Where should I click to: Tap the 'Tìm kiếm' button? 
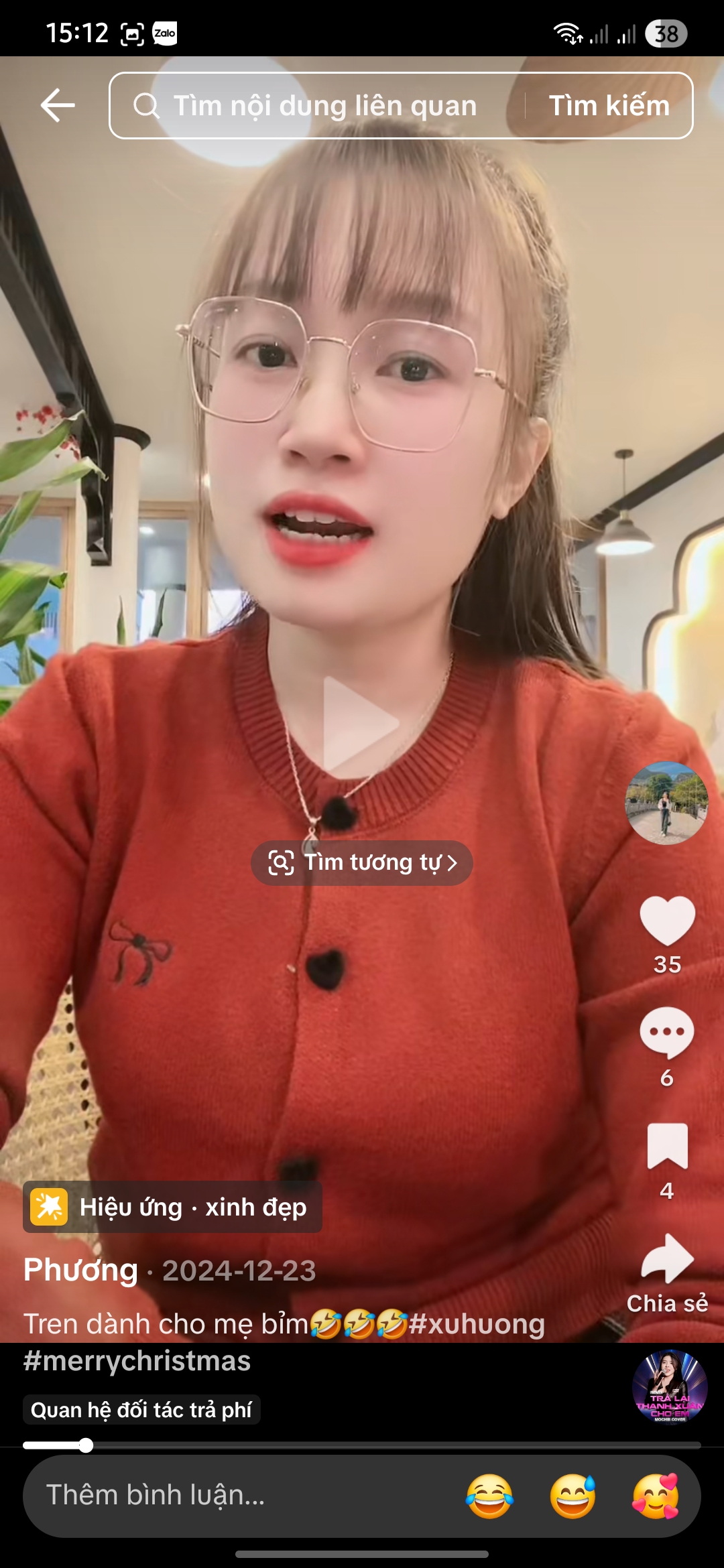609,106
